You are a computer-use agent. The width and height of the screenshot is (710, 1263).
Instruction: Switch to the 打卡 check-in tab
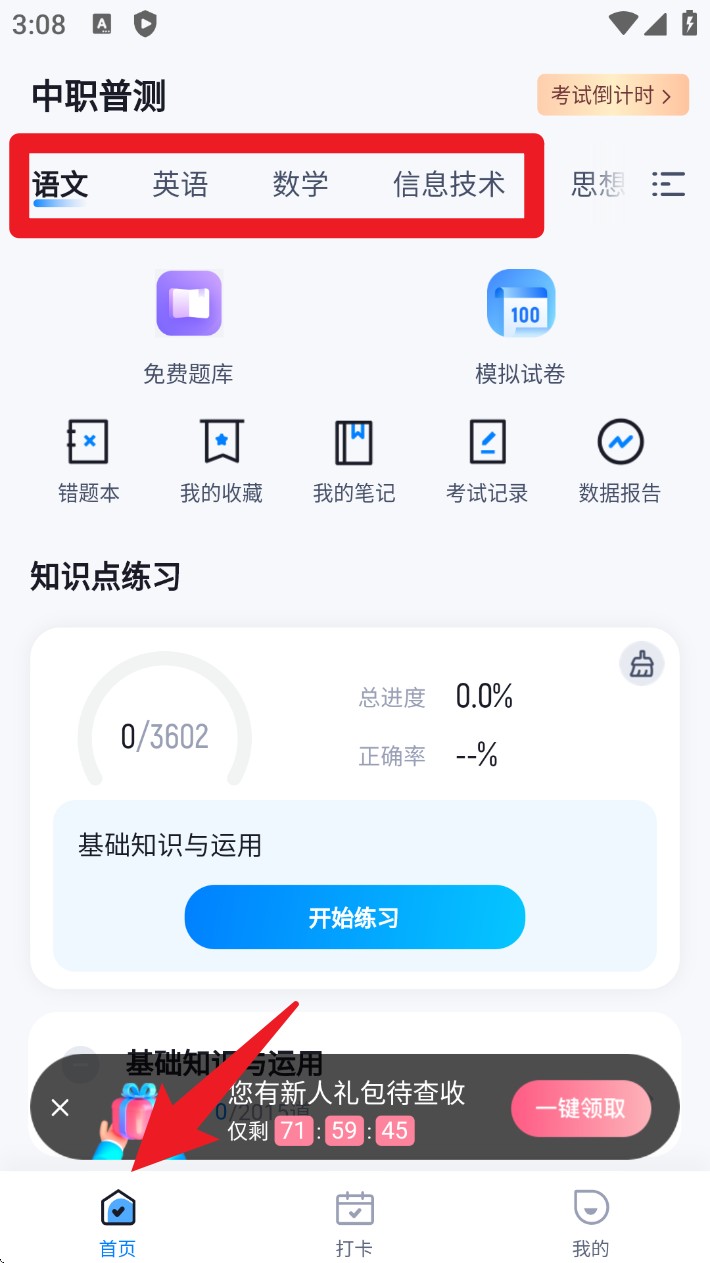click(x=354, y=1222)
